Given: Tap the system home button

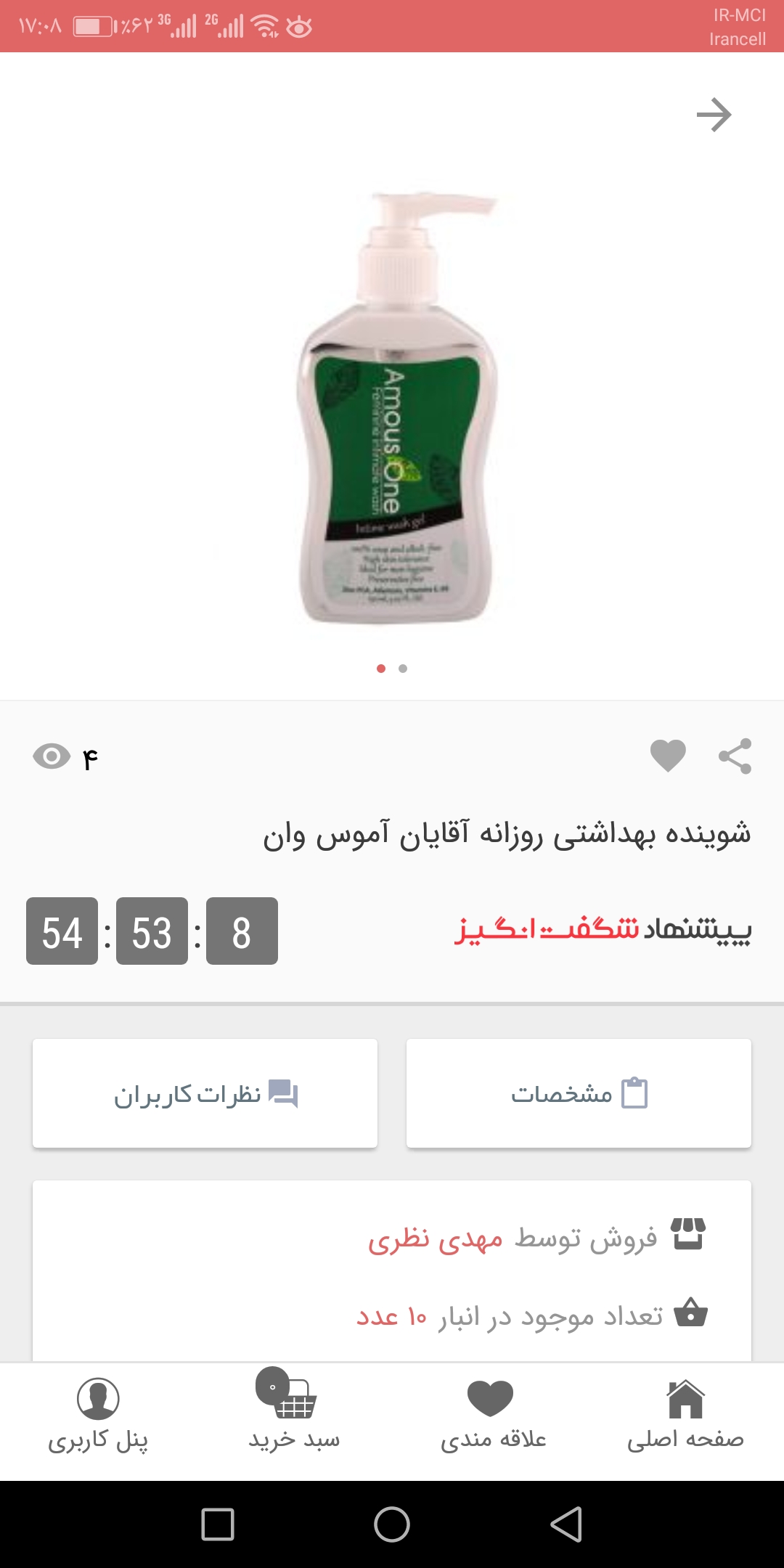Looking at the screenshot, I should pyautogui.click(x=392, y=1524).
